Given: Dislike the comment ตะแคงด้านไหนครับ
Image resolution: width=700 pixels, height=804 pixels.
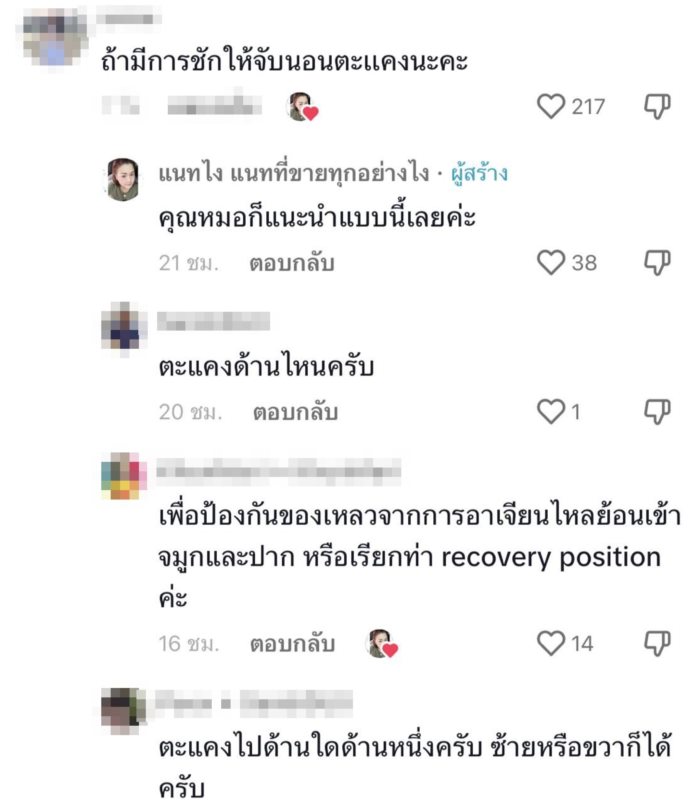Looking at the screenshot, I should pos(656,411).
